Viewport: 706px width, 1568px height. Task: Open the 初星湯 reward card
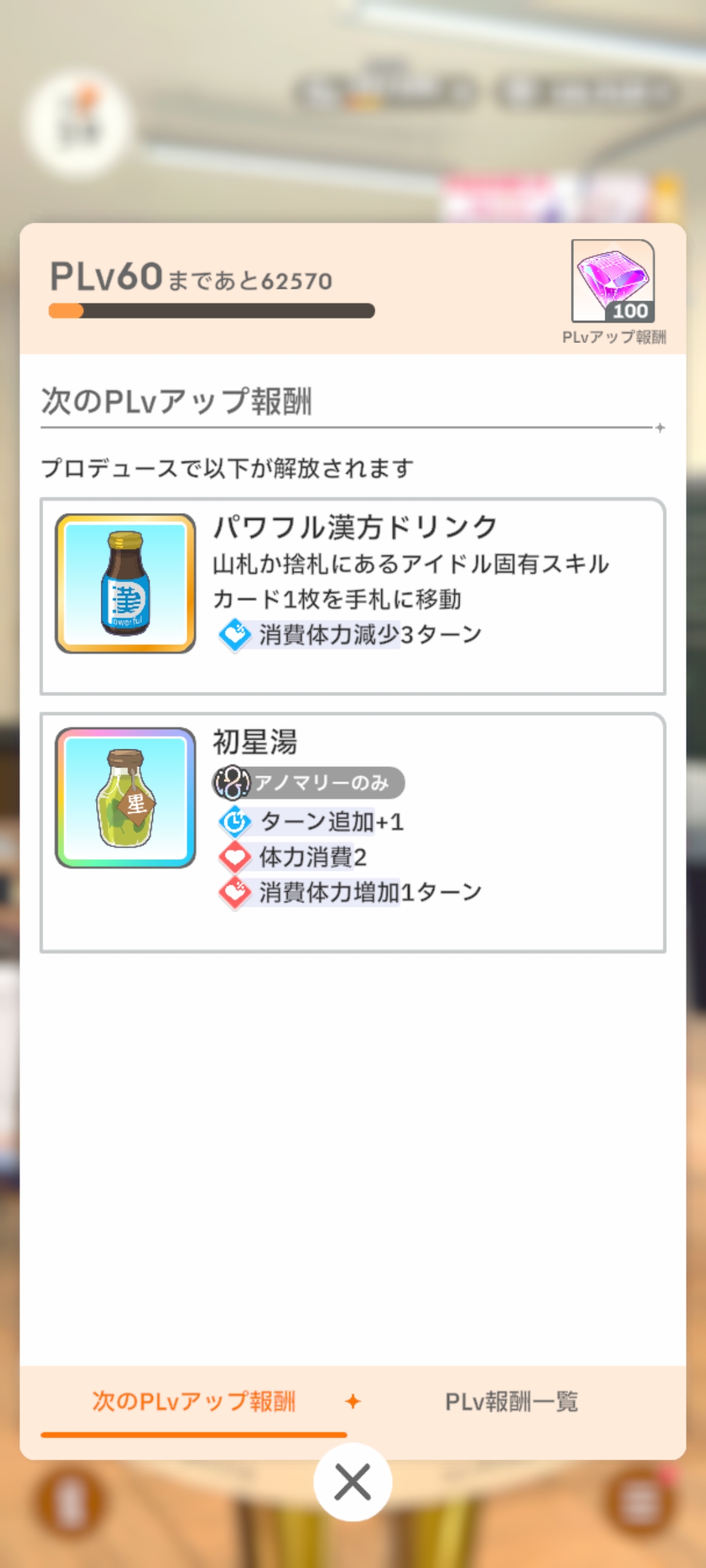353,832
